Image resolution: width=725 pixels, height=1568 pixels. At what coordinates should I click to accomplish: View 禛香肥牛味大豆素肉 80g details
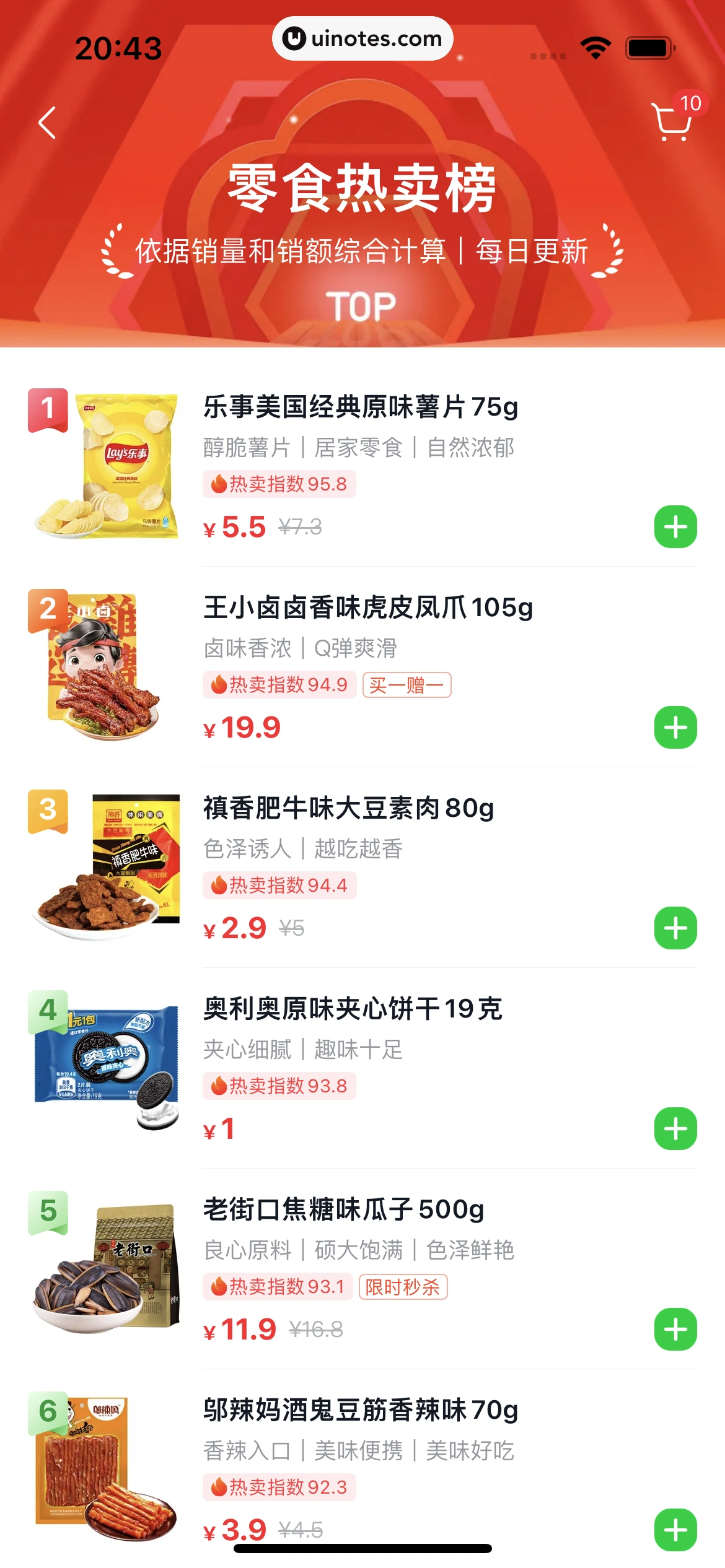click(348, 809)
